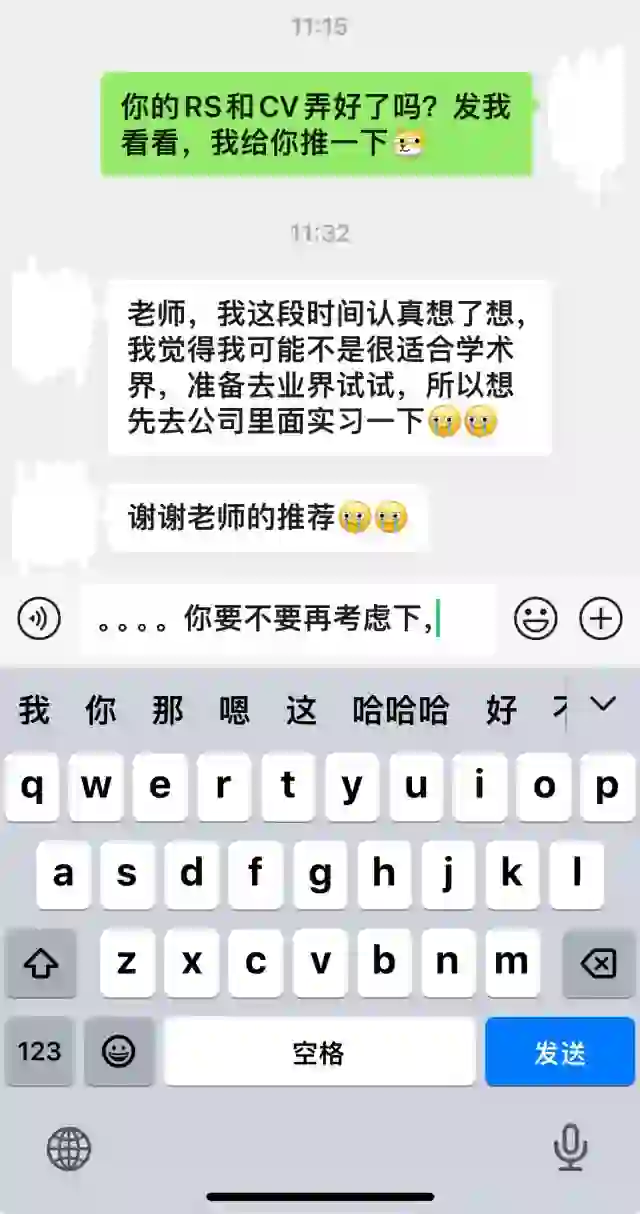Delete a character with backspace
The image size is (640, 1214).
[598, 964]
